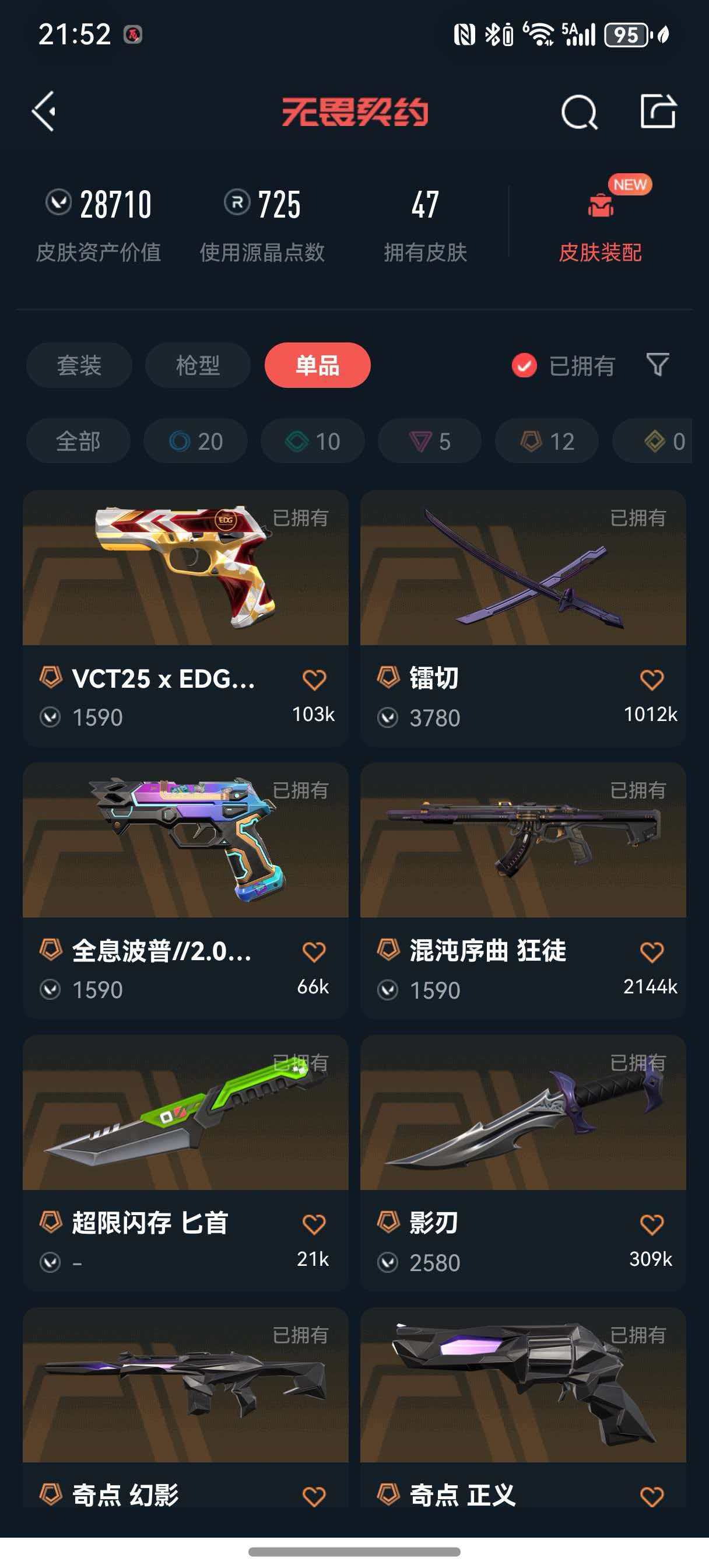This screenshot has height=1568, width=709.
Task: Filter by the orange tier chip showing 12
Action: [x=546, y=442]
